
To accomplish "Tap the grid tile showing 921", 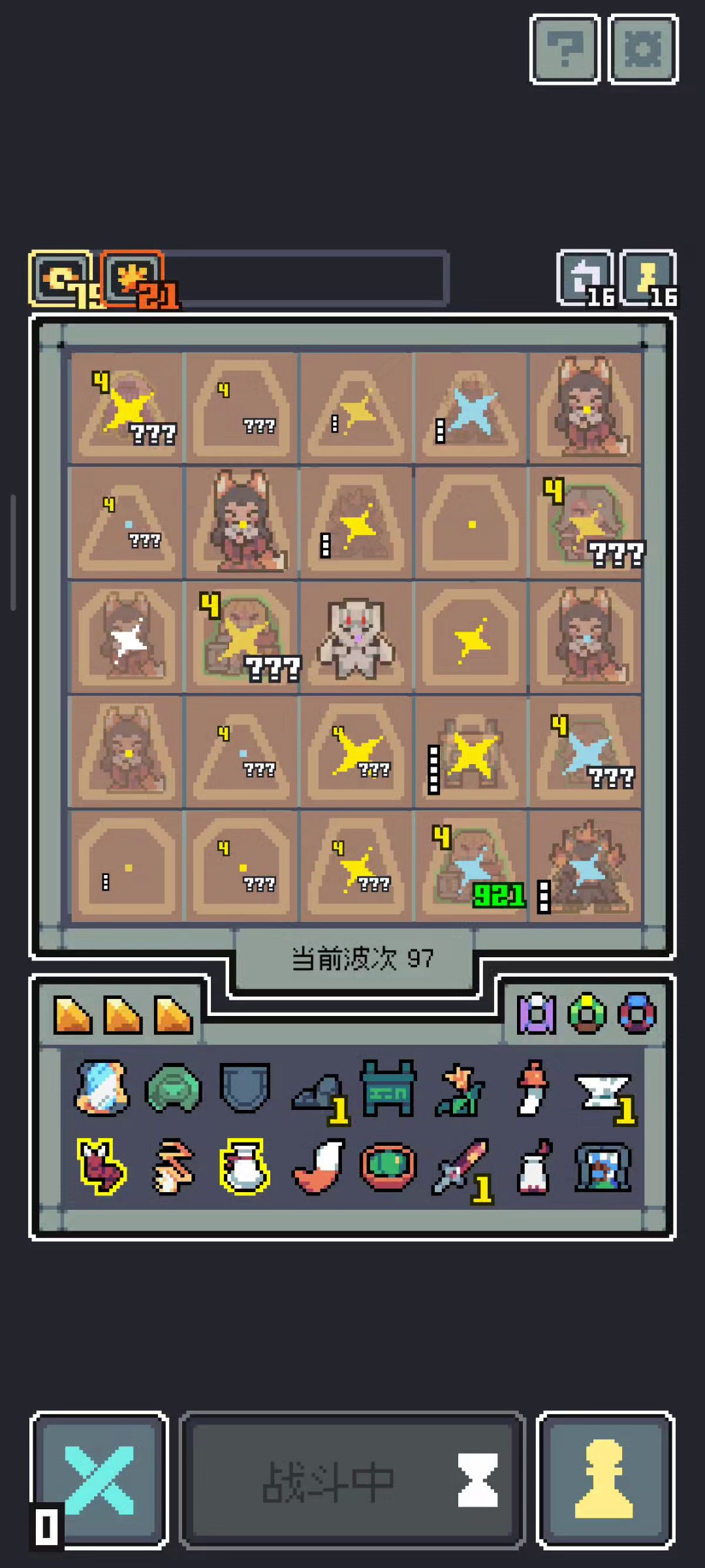I will point(471,866).
